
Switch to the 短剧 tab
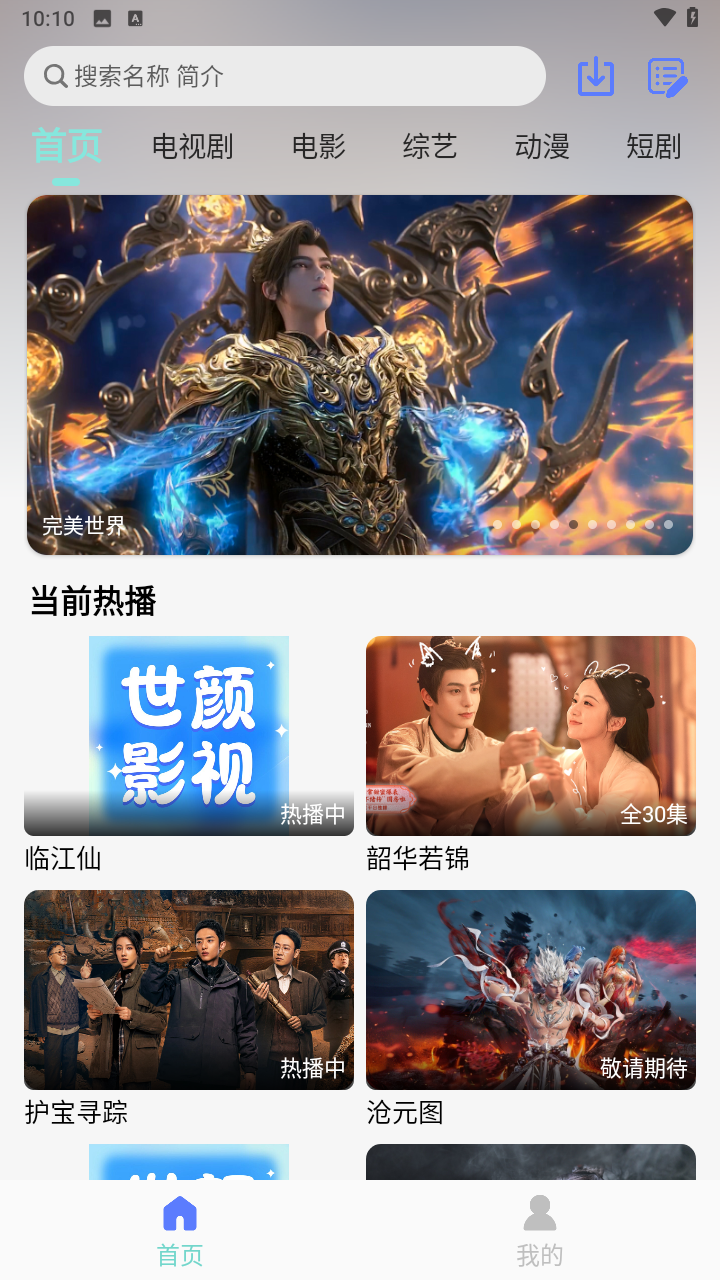click(653, 147)
